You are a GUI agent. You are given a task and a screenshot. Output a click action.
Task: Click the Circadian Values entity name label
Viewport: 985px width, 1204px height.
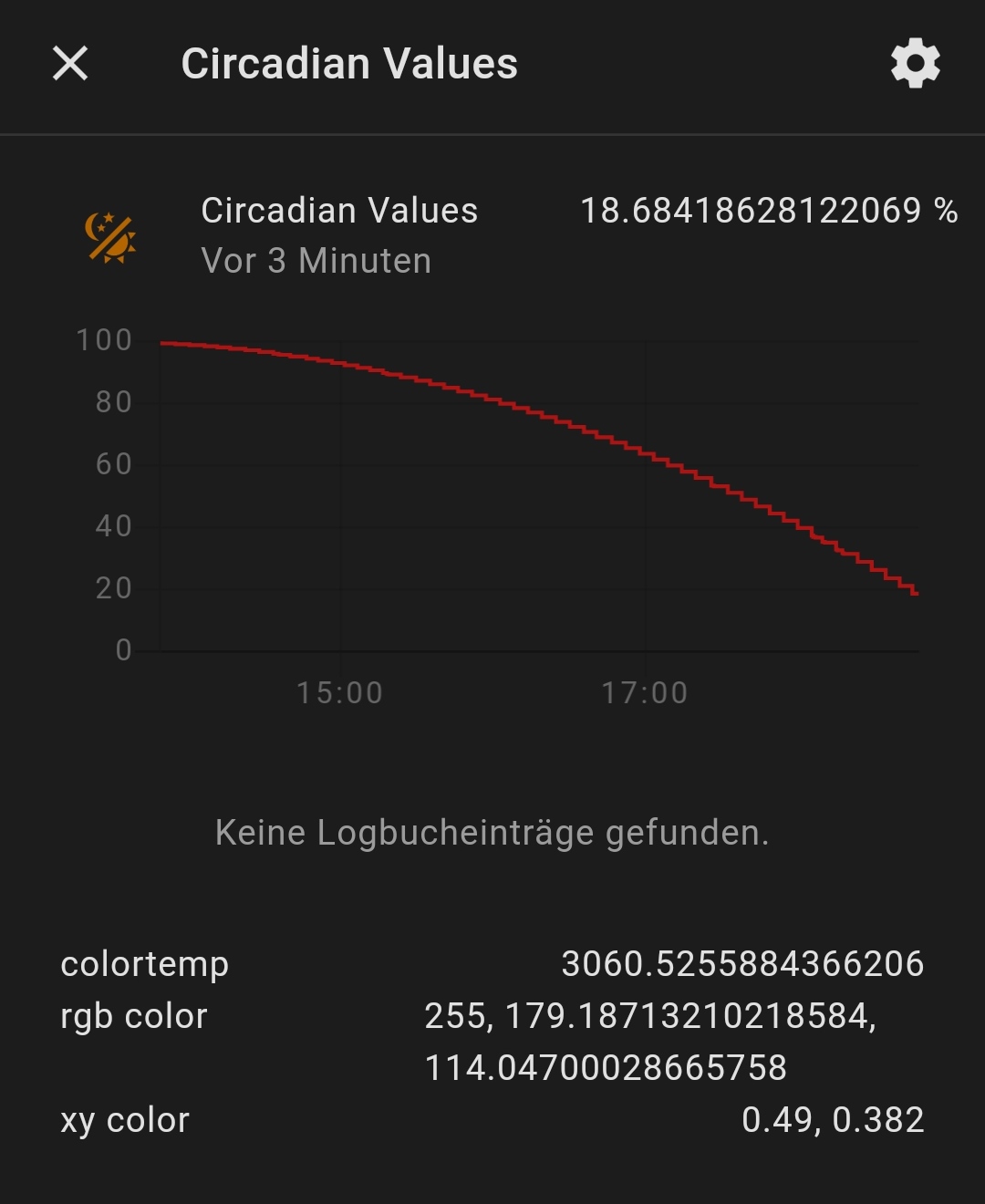click(x=339, y=210)
